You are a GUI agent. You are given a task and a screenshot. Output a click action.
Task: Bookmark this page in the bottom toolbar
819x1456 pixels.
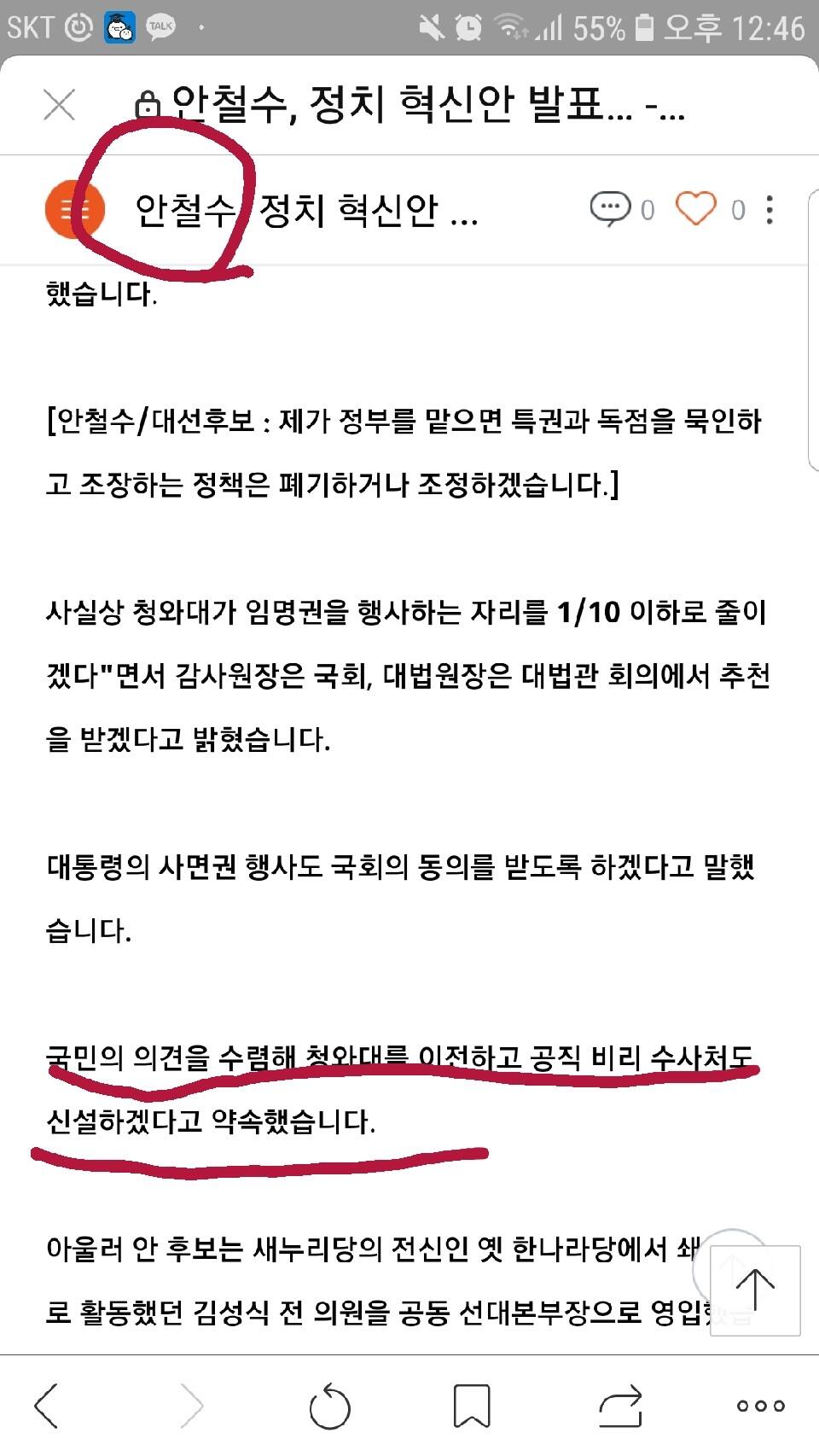[472, 1406]
